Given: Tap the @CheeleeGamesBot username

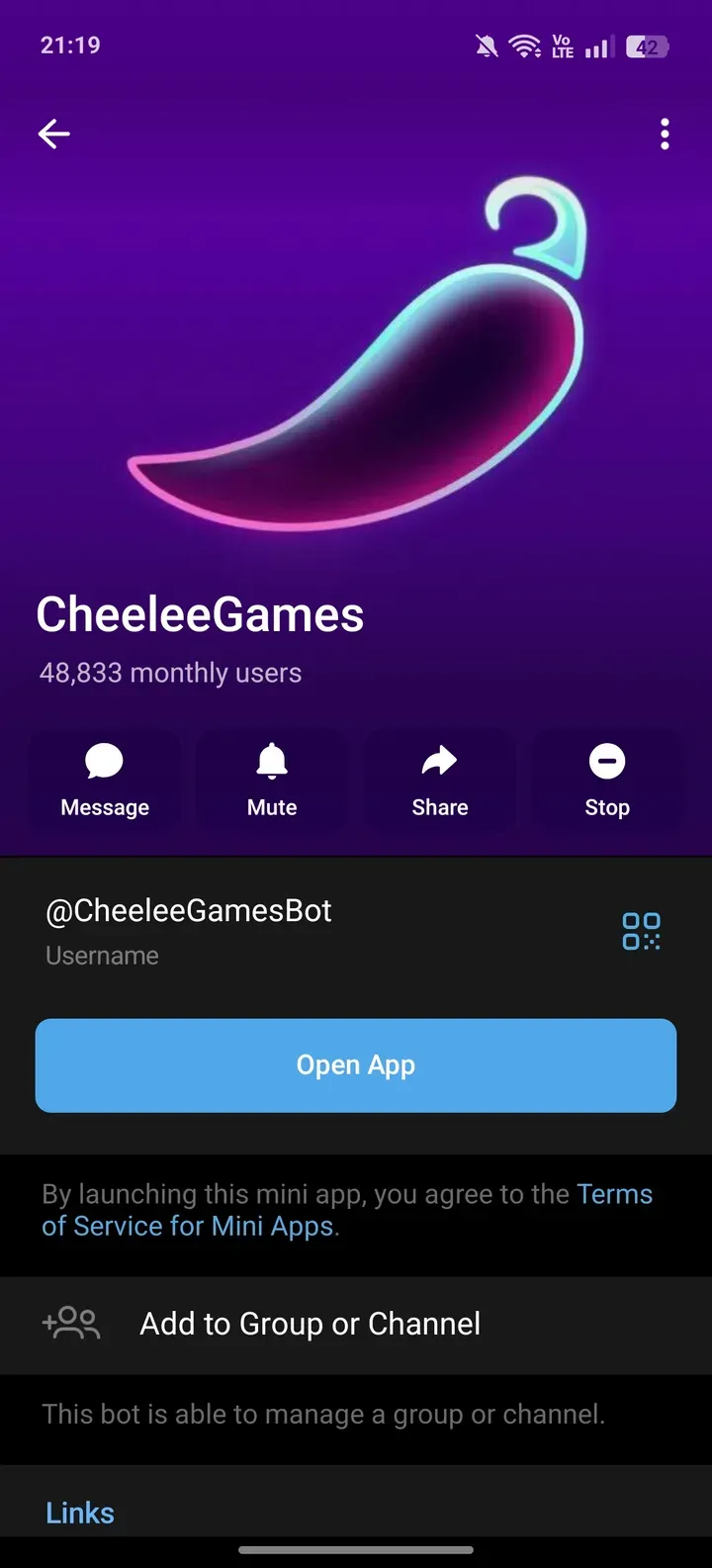Looking at the screenshot, I should 188,910.
